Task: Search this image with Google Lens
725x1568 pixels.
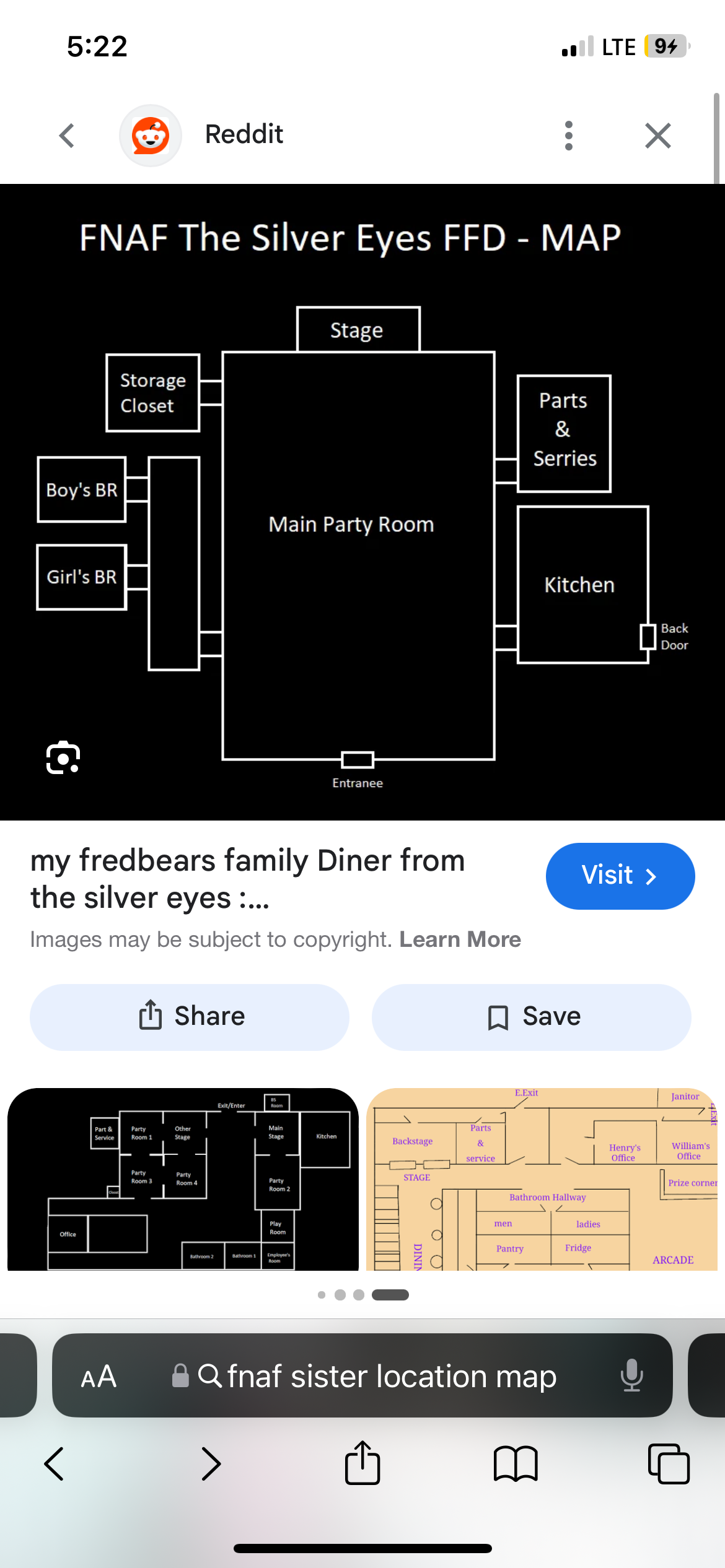Action: (x=63, y=757)
